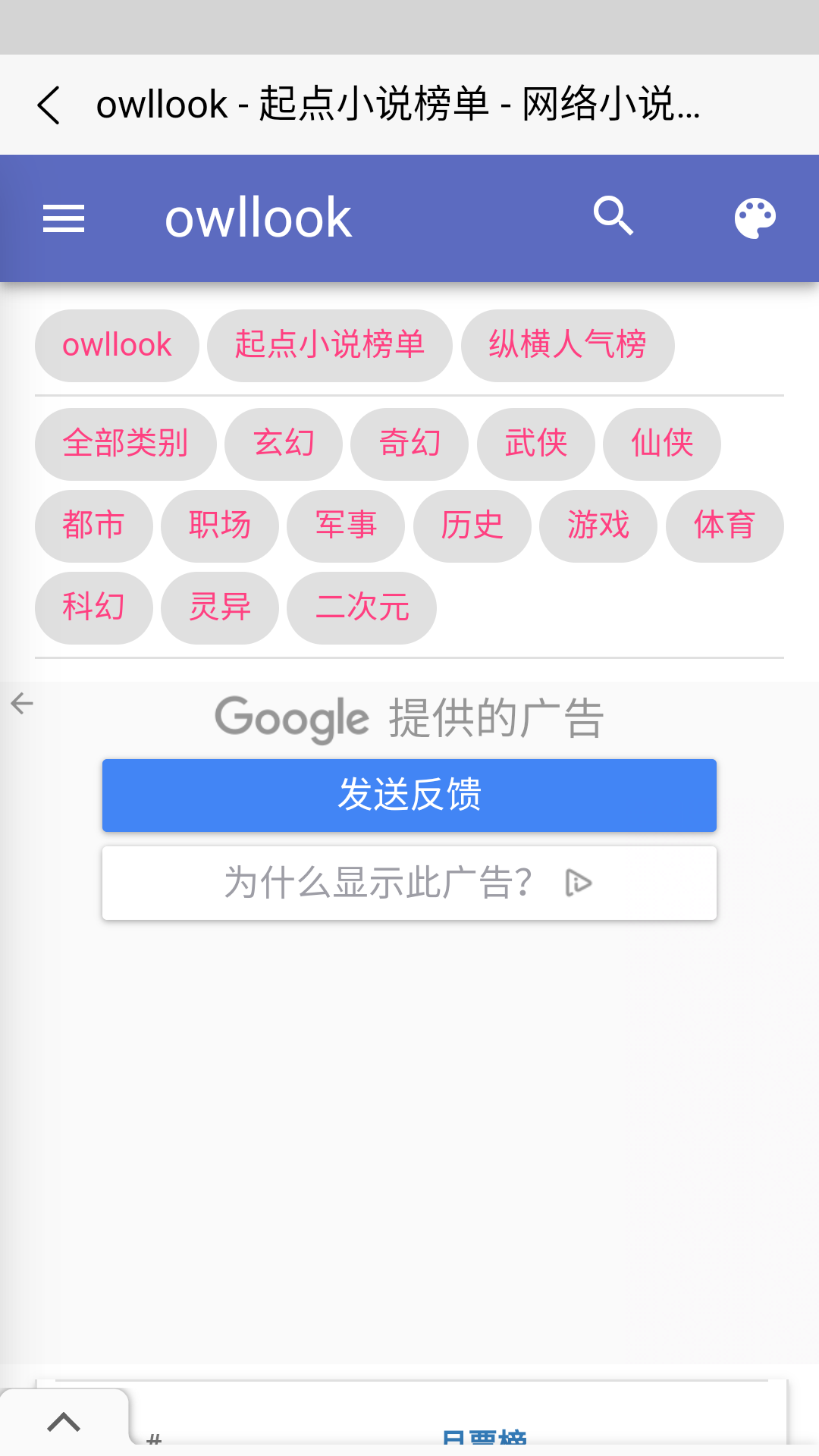Open 为什么显示此广告?
The image size is (819, 1456).
point(409,883)
